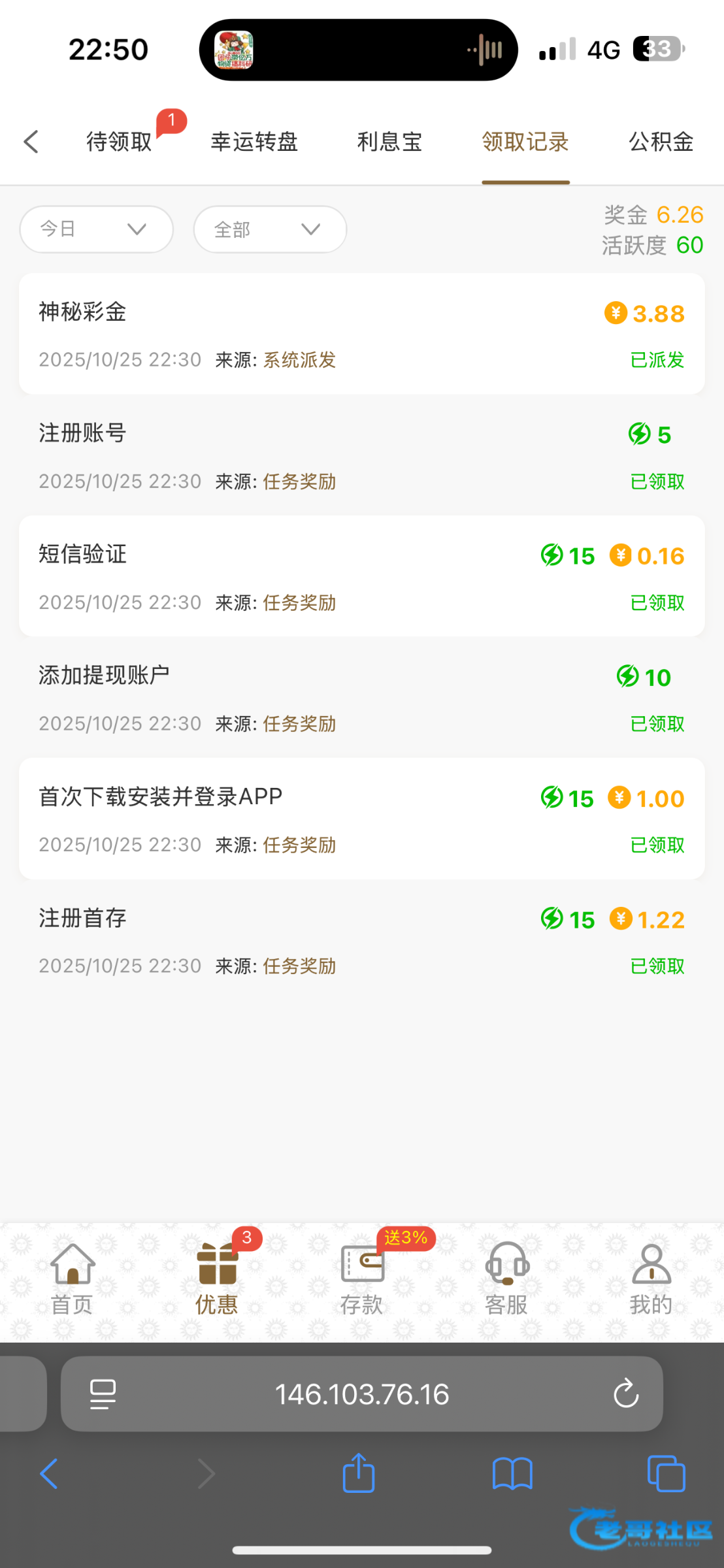
Task: Select the 领取记录 tab
Action: (x=525, y=142)
